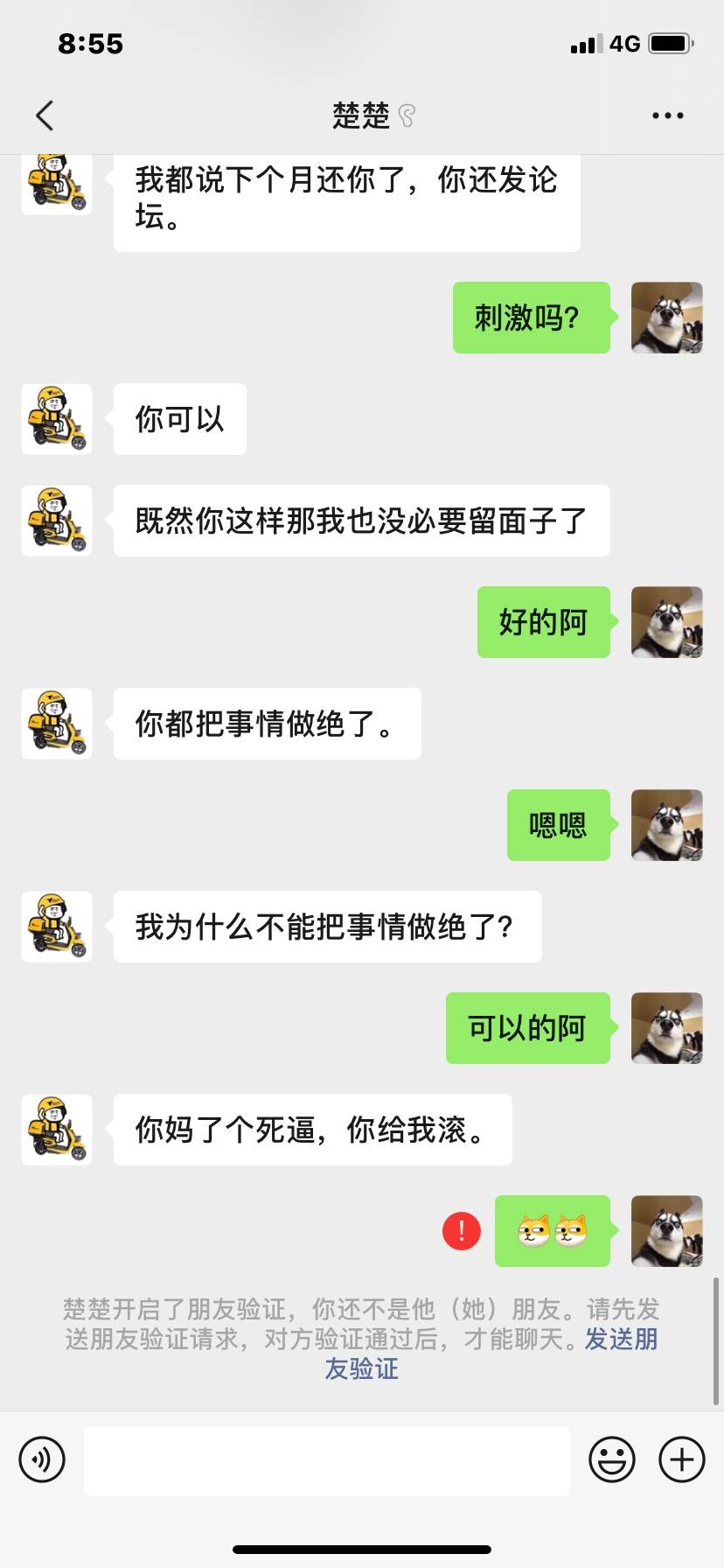Tap the red failed-send warning icon

(x=462, y=1231)
